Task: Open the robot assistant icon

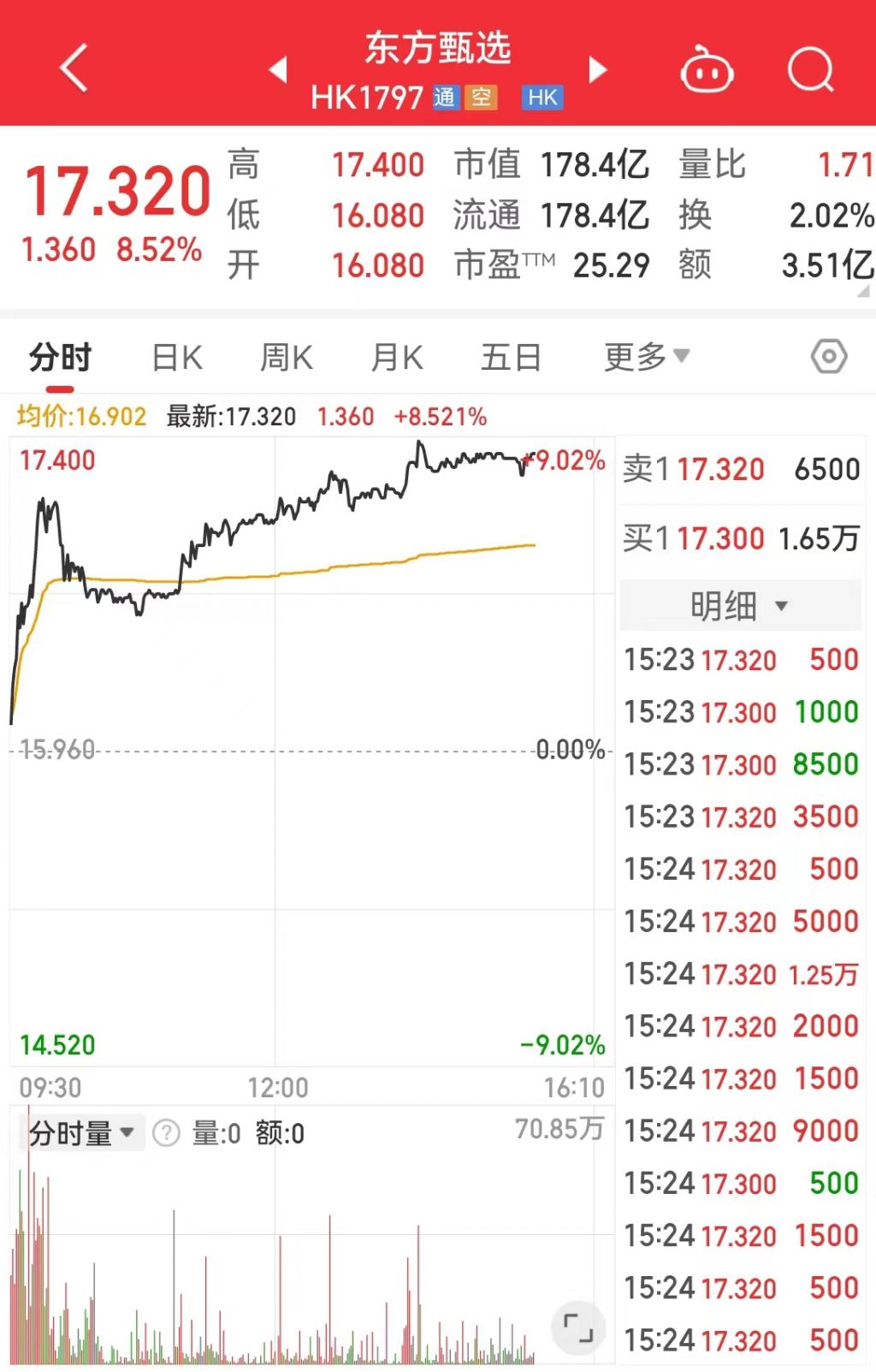Action: (707, 70)
